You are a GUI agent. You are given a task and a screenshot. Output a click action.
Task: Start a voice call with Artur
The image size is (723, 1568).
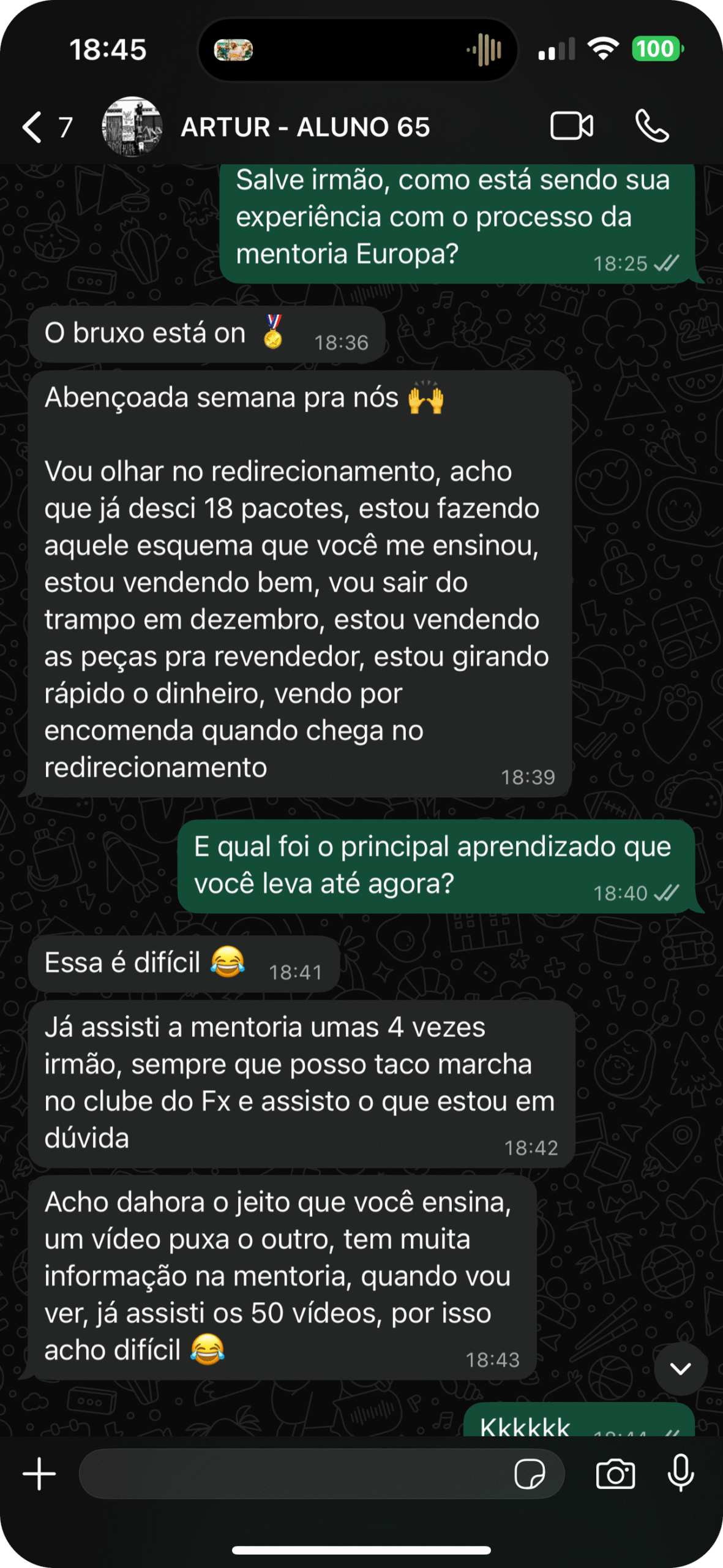(x=651, y=127)
